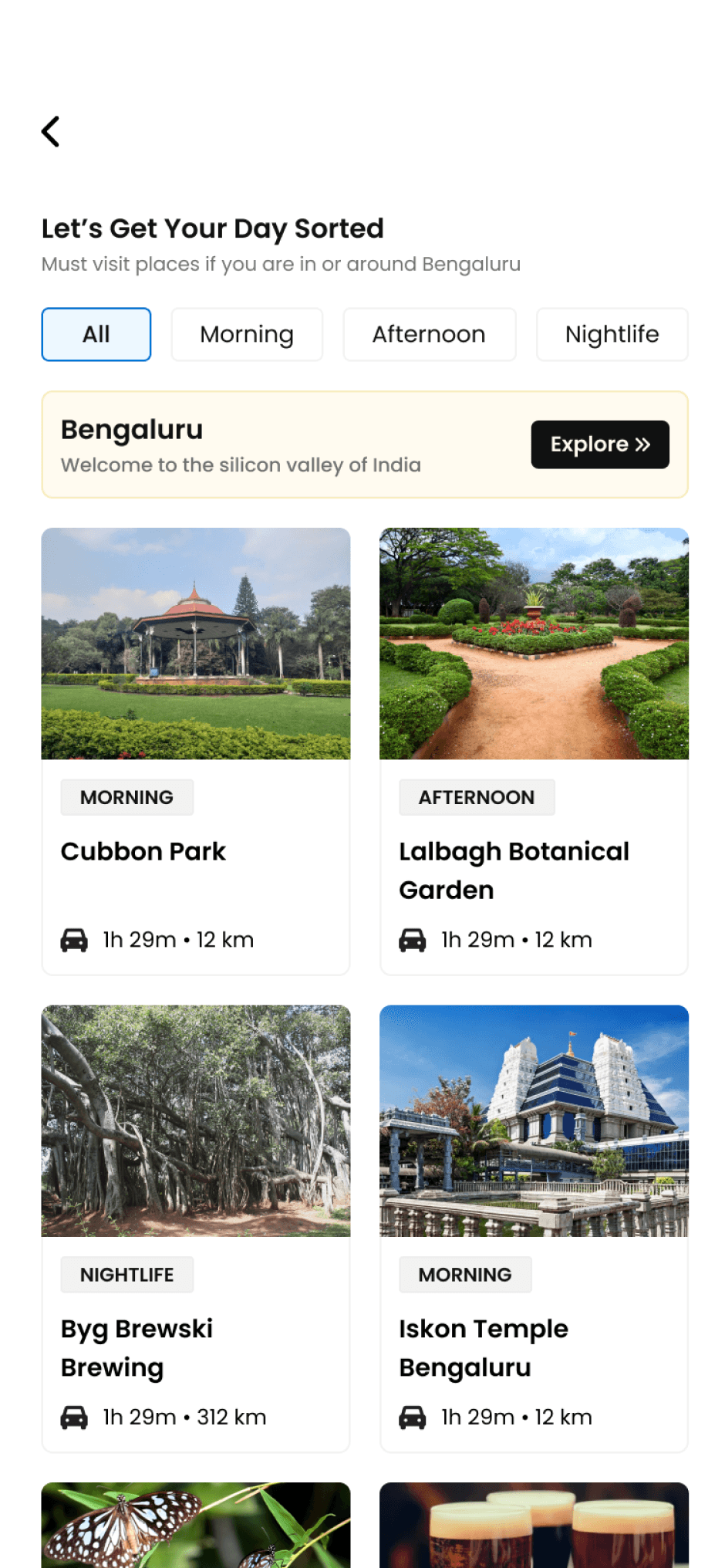Filter places by Morning
Viewport: 725px width, 1568px height.
coord(247,334)
